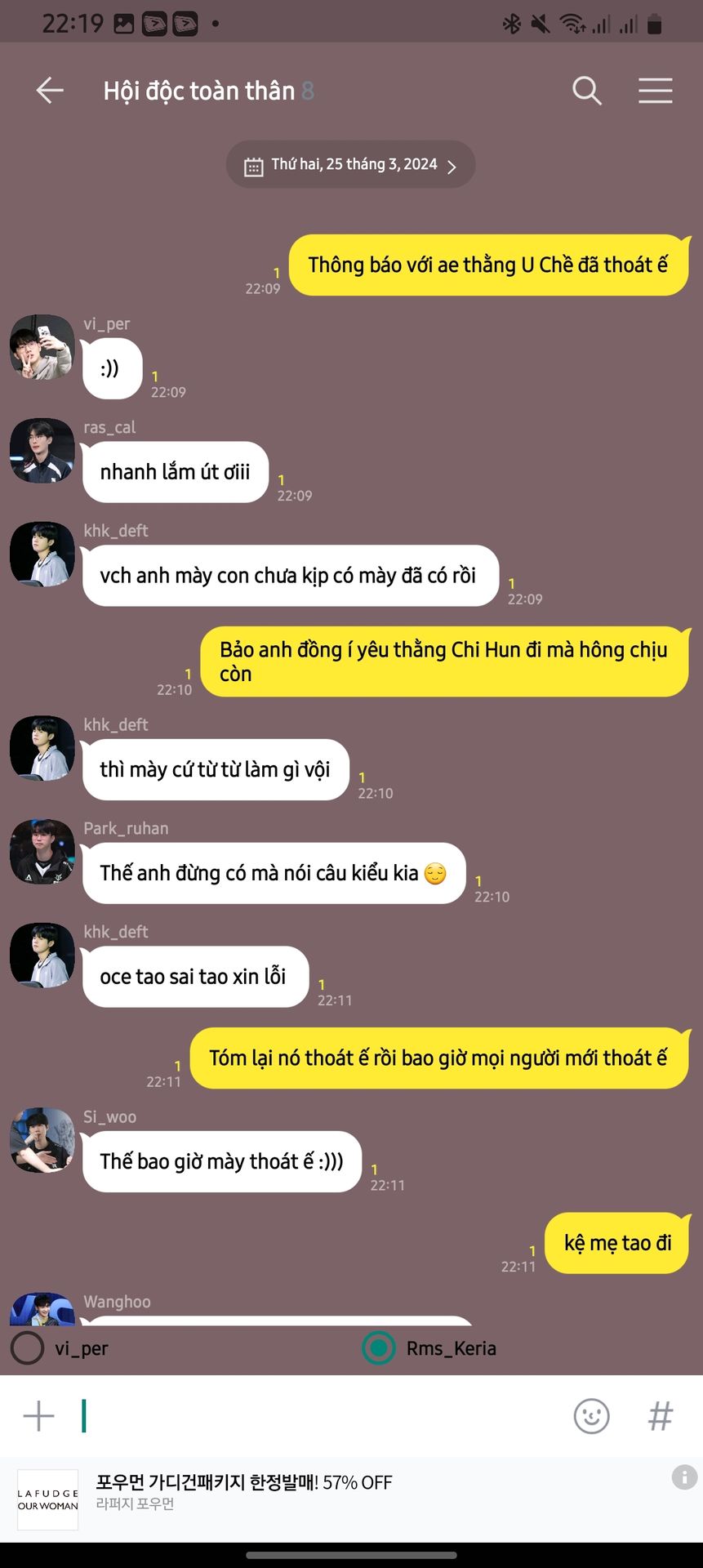The image size is (703, 1568).
Task: Focus the message input field
Action: (x=318, y=1416)
